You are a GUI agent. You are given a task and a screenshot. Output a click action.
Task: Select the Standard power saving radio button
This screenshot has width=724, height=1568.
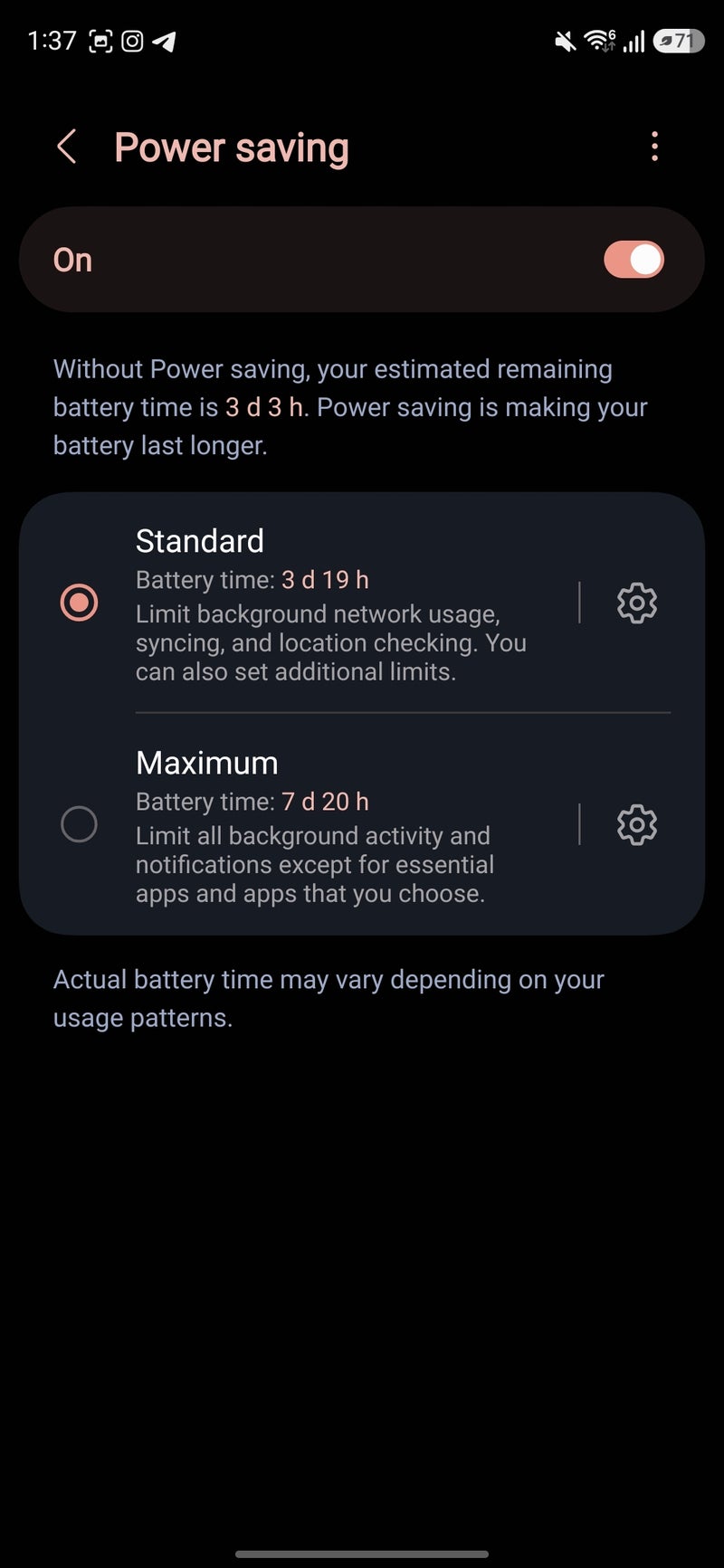coord(80,601)
